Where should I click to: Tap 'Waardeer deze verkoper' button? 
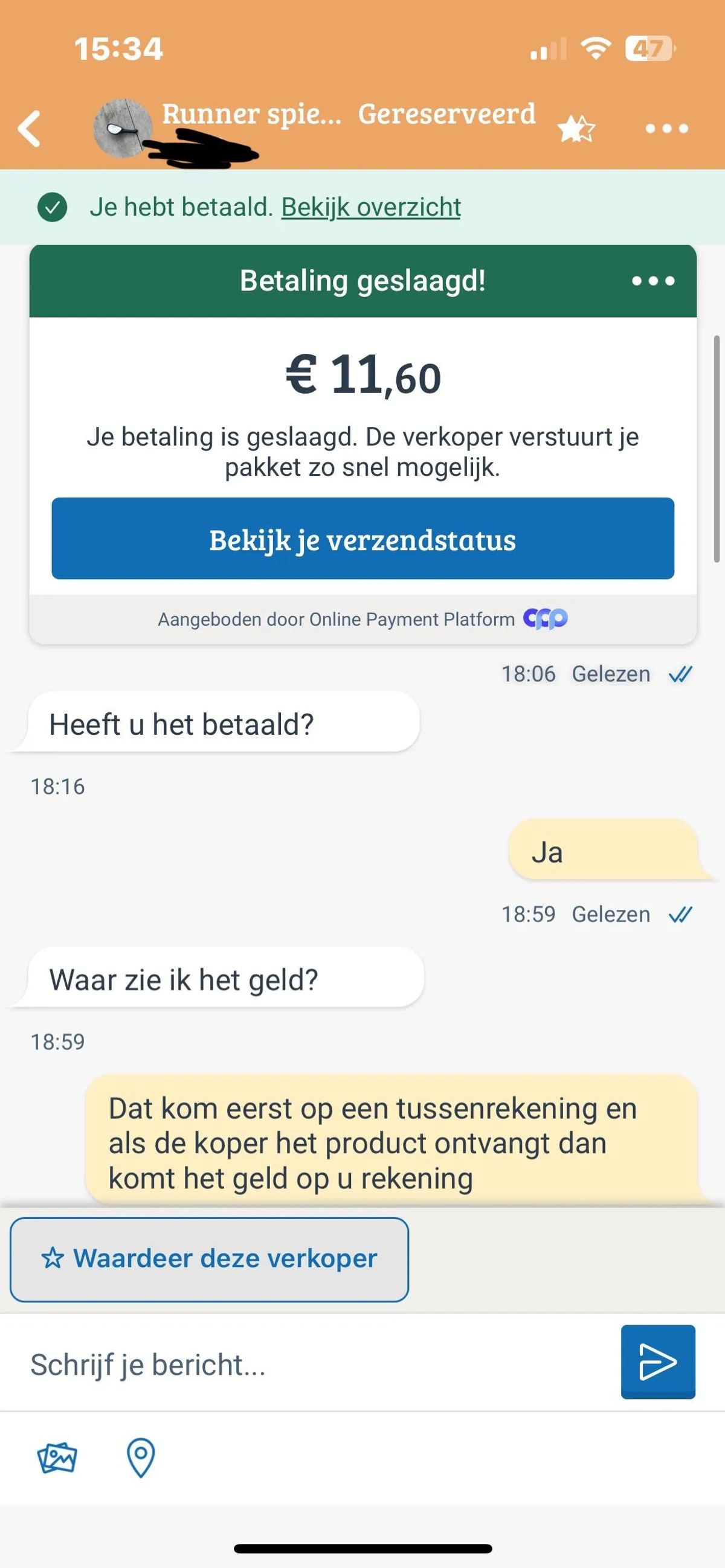(x=209, y=1259)
